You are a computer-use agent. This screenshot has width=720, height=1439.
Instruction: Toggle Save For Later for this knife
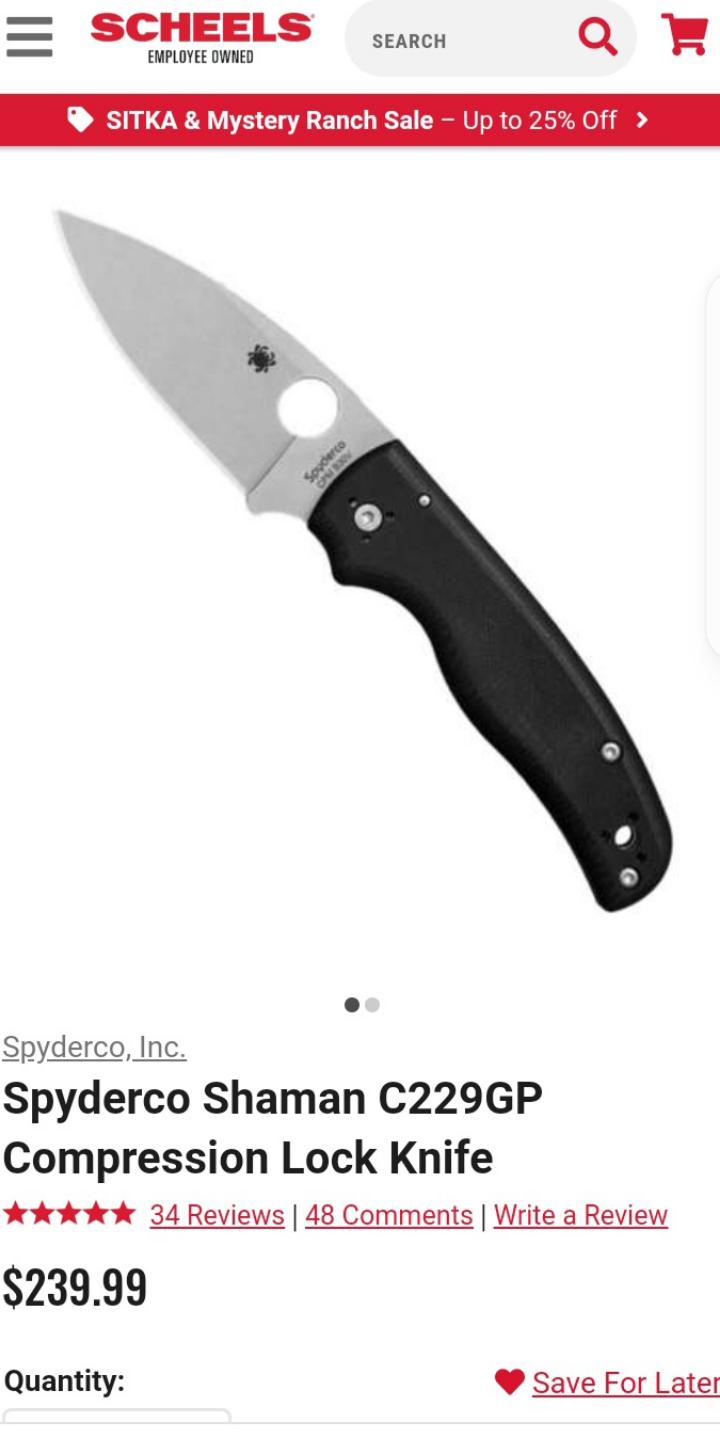pyautogui.click(x=626, y=1381)
